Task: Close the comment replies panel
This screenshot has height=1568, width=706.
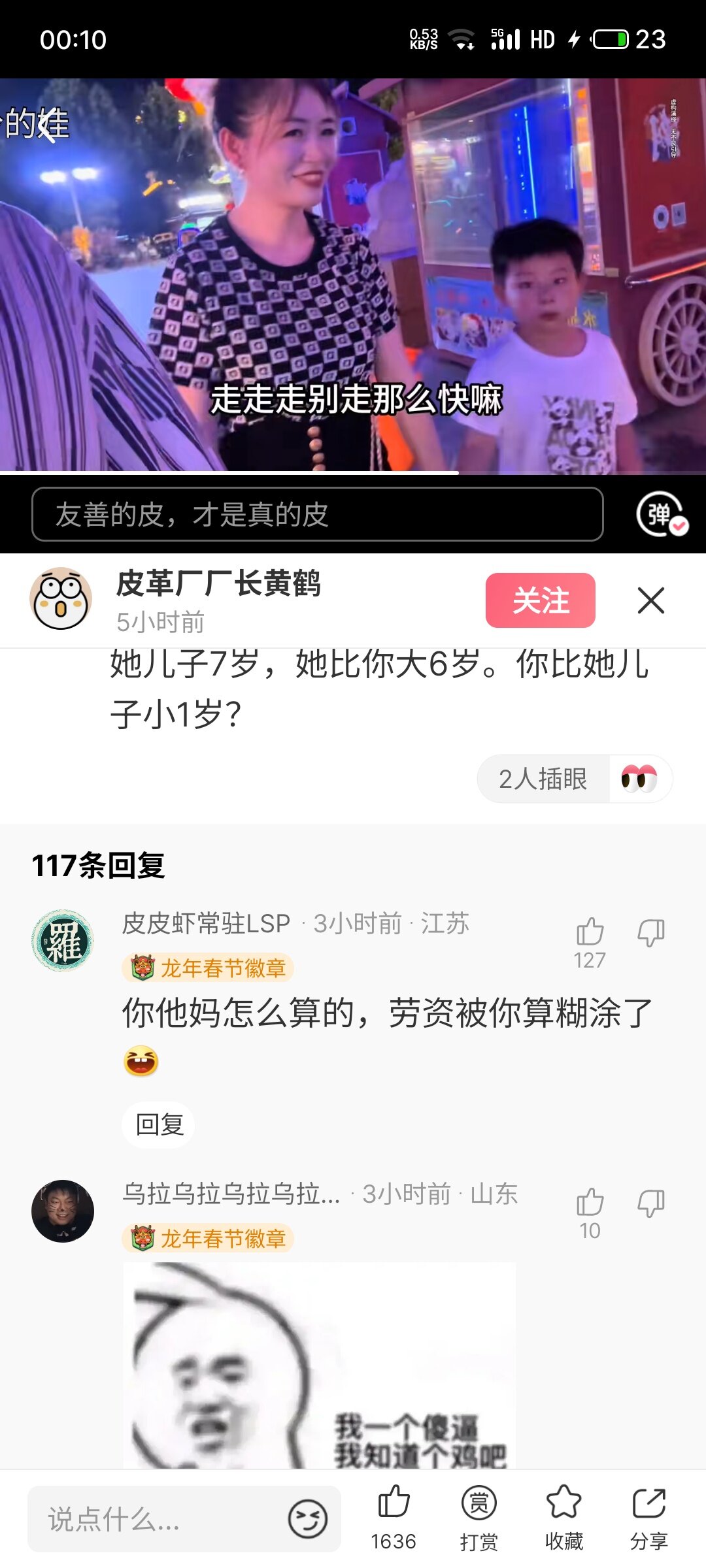Action: (650, 600)
